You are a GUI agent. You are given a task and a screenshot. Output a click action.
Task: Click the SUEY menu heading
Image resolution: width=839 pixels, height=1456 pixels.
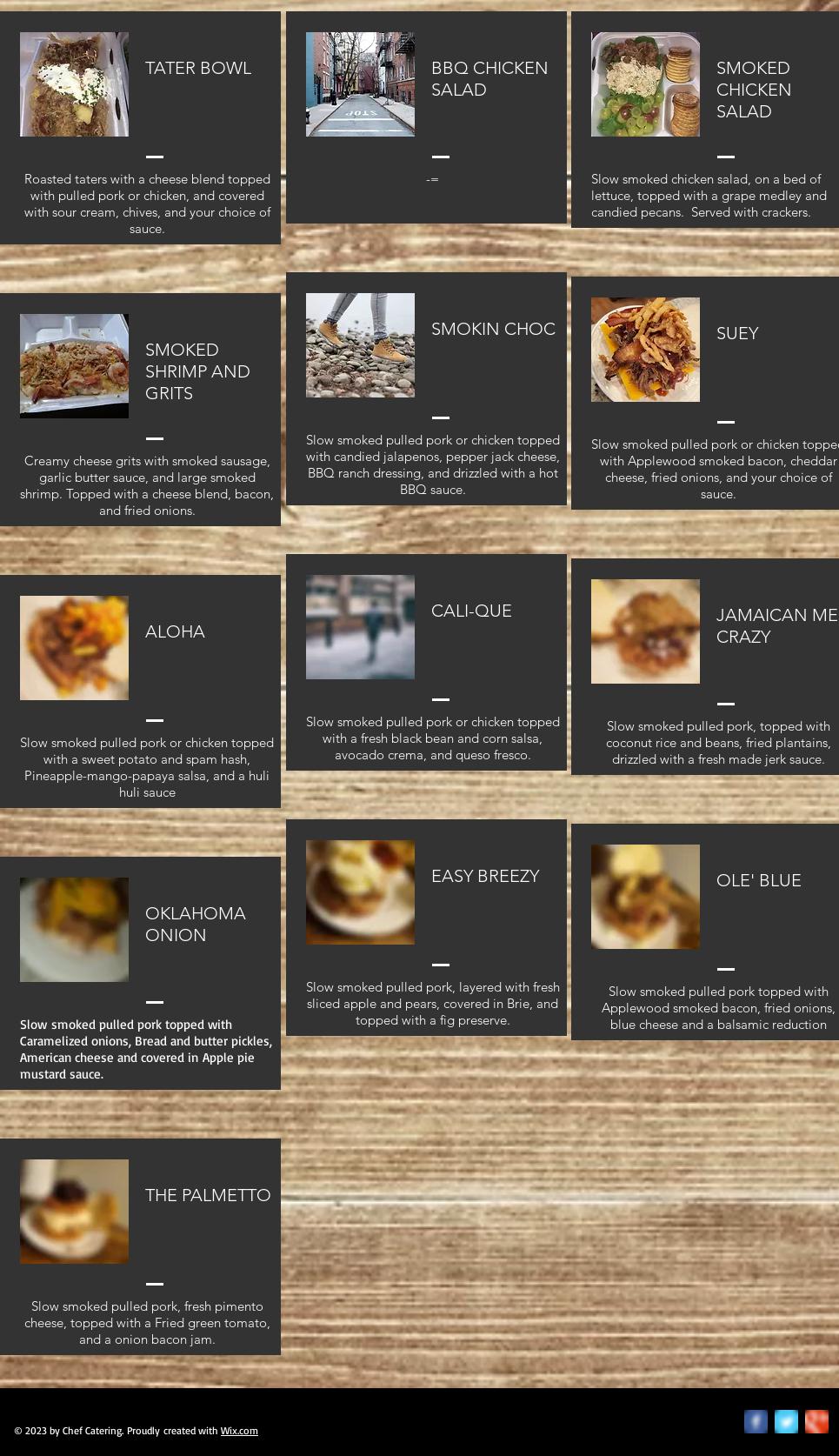(x=736, y=333)
